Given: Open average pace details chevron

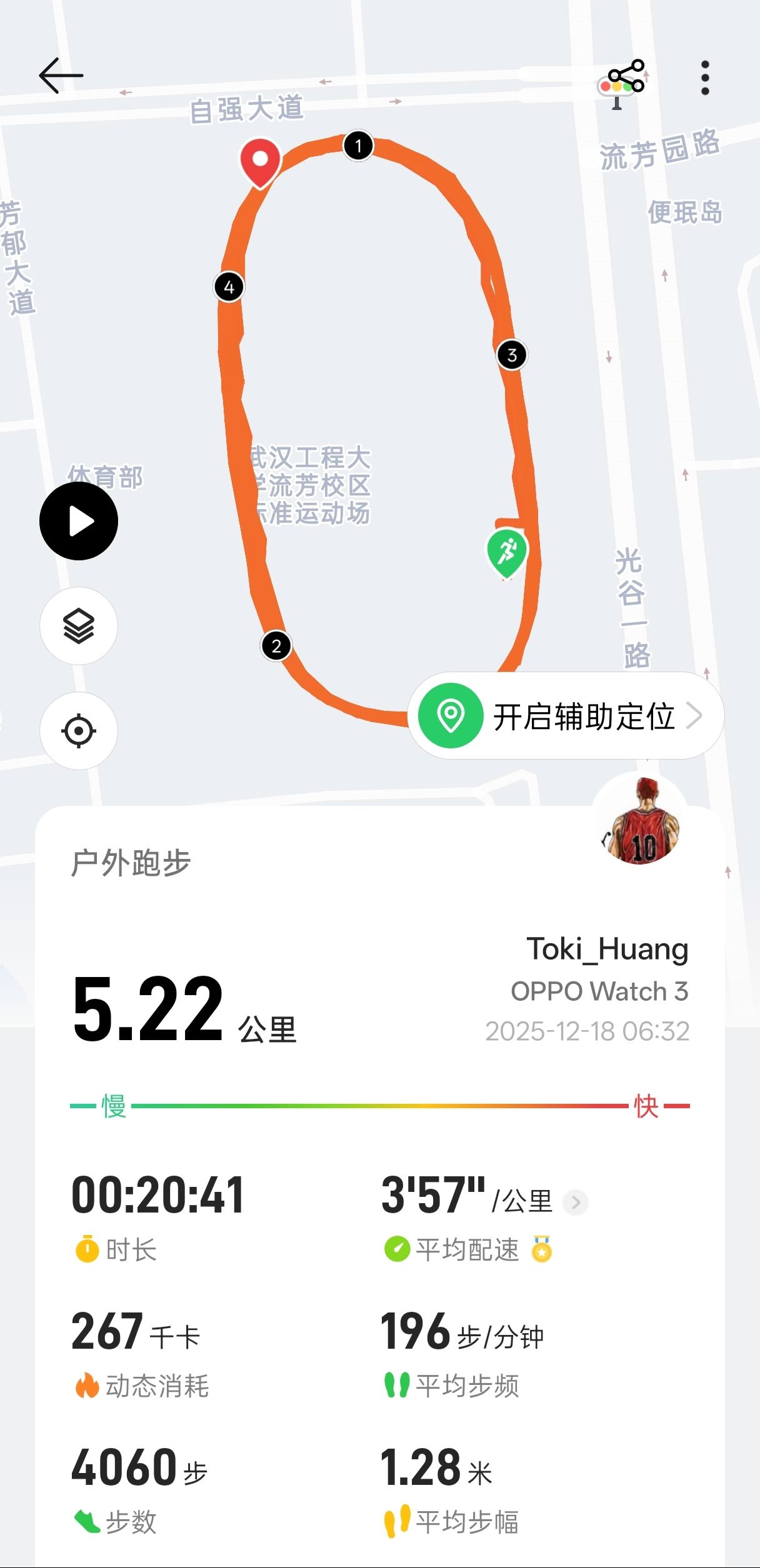Looking at the screenshot, I should 576,1201.
